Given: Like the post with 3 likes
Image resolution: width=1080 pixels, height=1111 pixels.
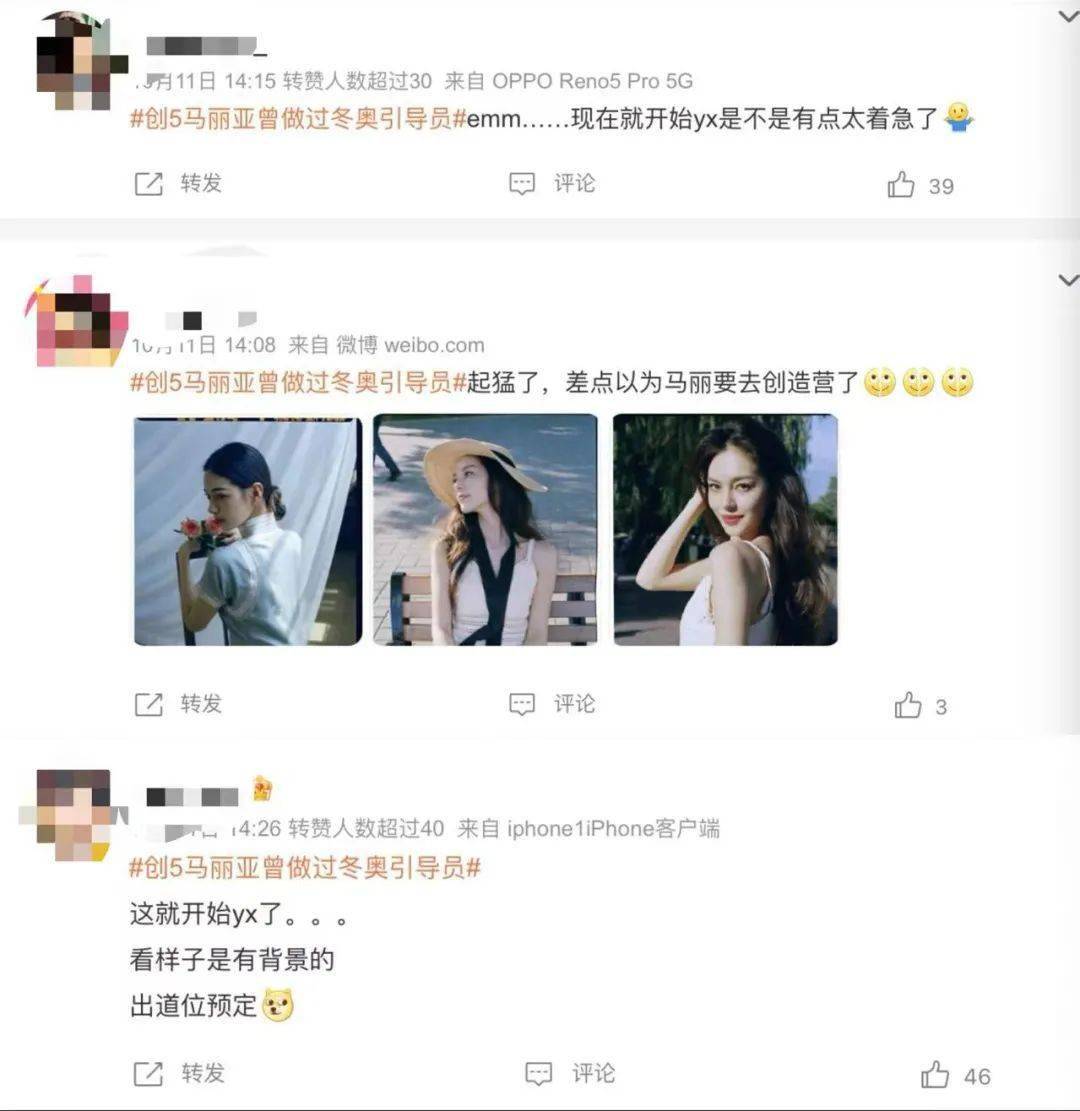Looking at the screenshot, I should coord(909,706).
